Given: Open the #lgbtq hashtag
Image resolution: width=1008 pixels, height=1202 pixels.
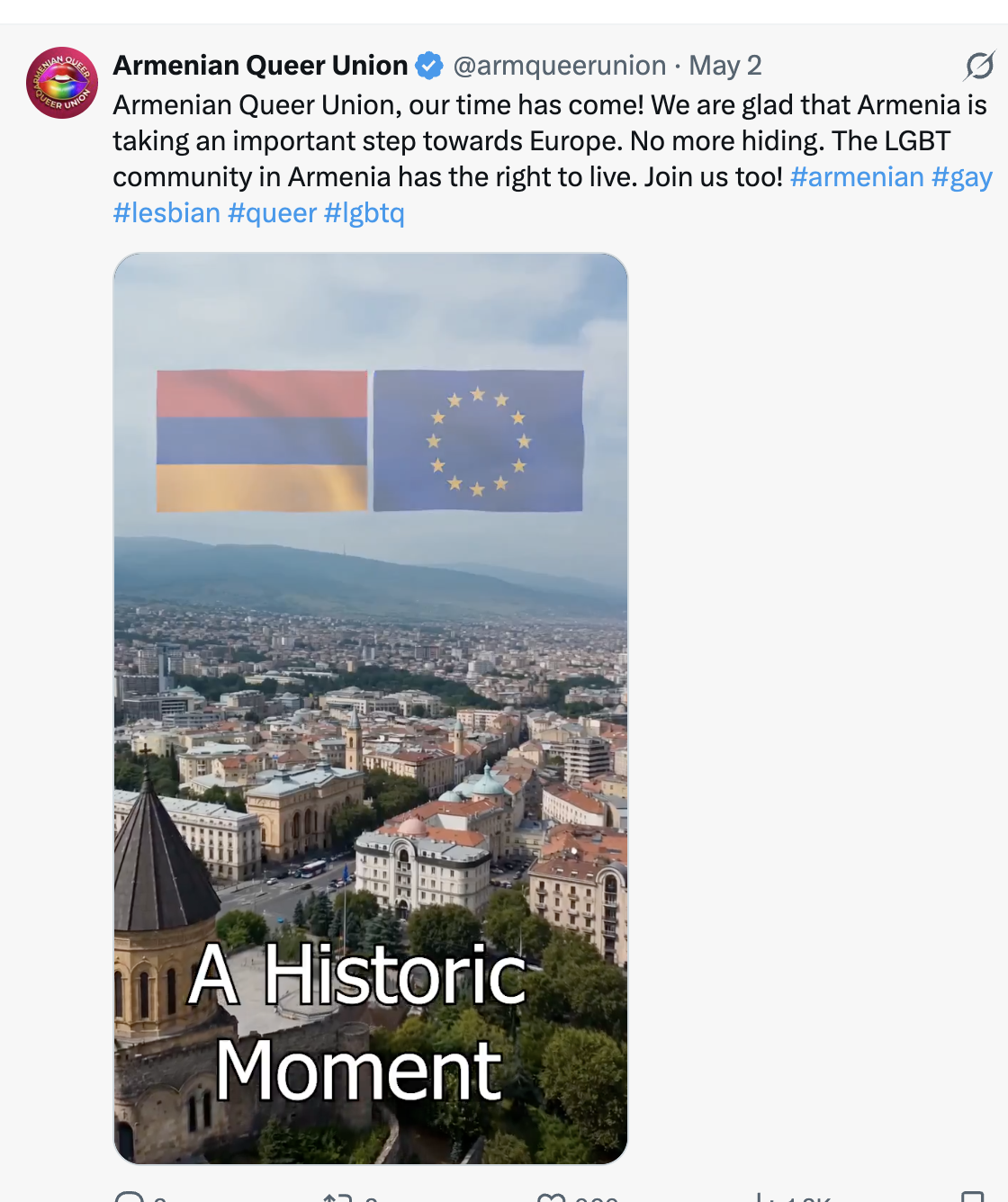Looking at the screenshot, I should point(364,213).
